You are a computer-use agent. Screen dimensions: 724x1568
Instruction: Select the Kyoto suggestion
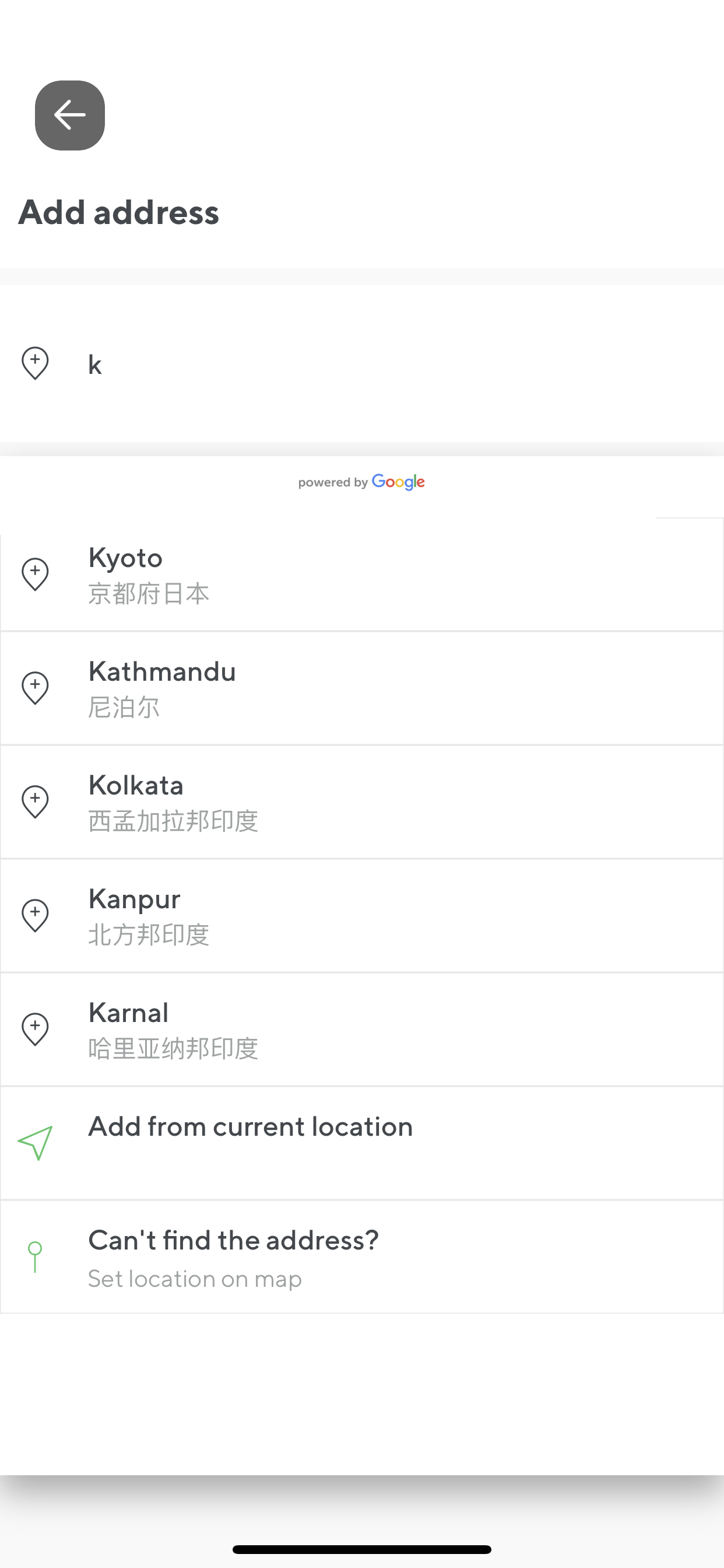[x=362, y=575]
